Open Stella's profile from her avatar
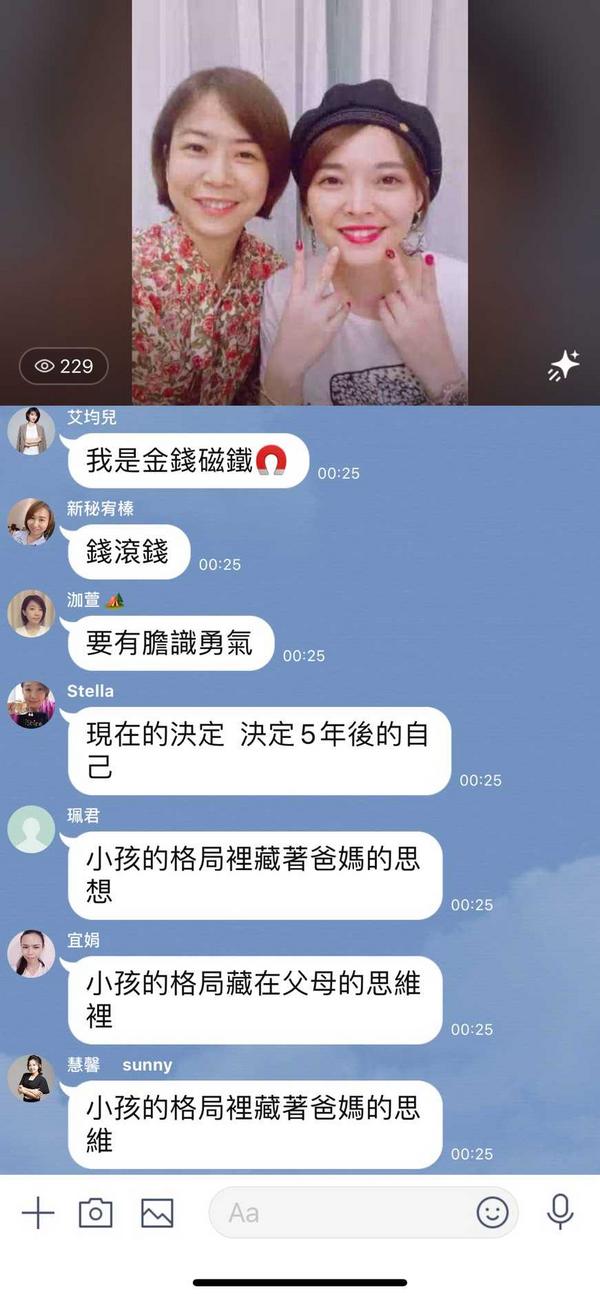The height and width of the screenshot is (1297, 600). pyautogui.click(x=31, y=705)
